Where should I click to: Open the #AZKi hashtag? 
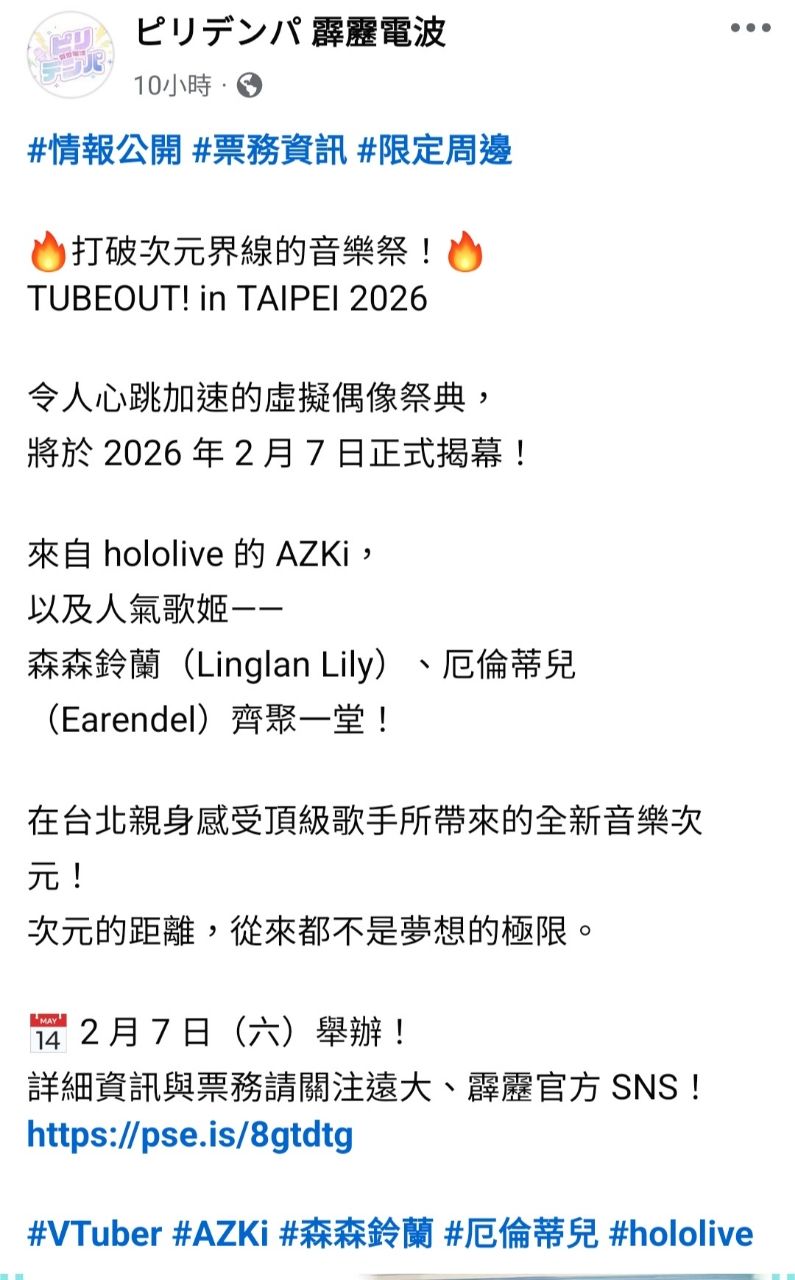tap(220, 1233)
